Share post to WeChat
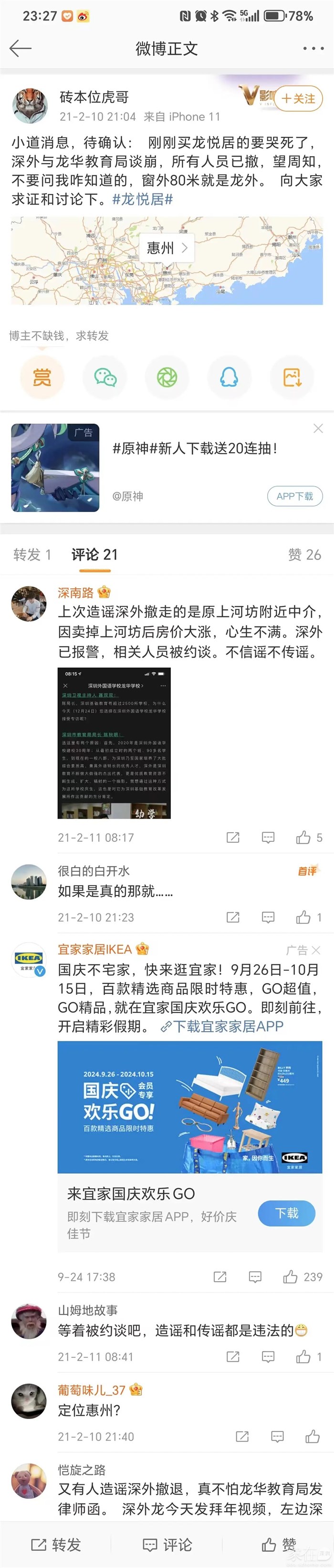 pos(104,377)
